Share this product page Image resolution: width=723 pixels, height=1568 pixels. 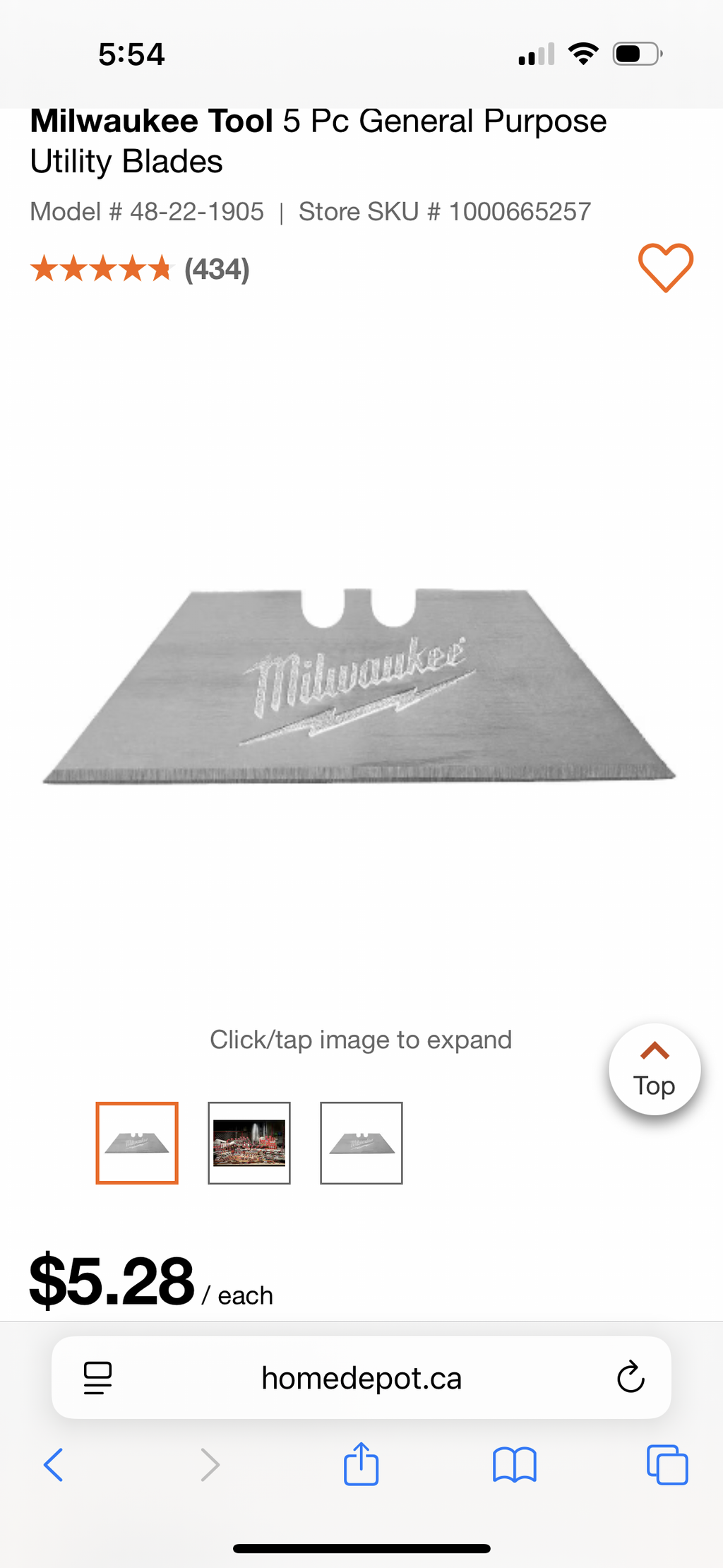point(361,1463)
